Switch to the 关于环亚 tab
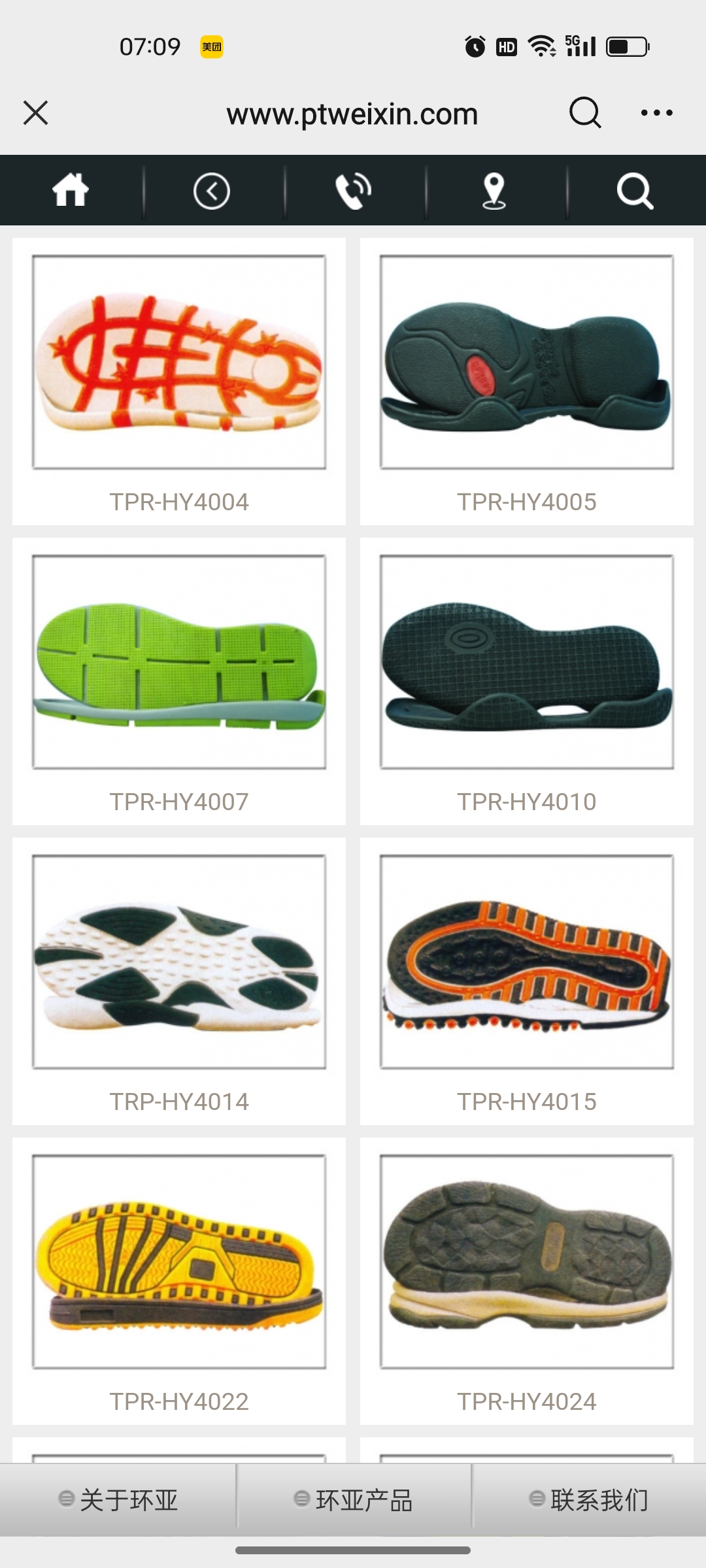This screenshot has width=706, height=1568. point(118,1500)
